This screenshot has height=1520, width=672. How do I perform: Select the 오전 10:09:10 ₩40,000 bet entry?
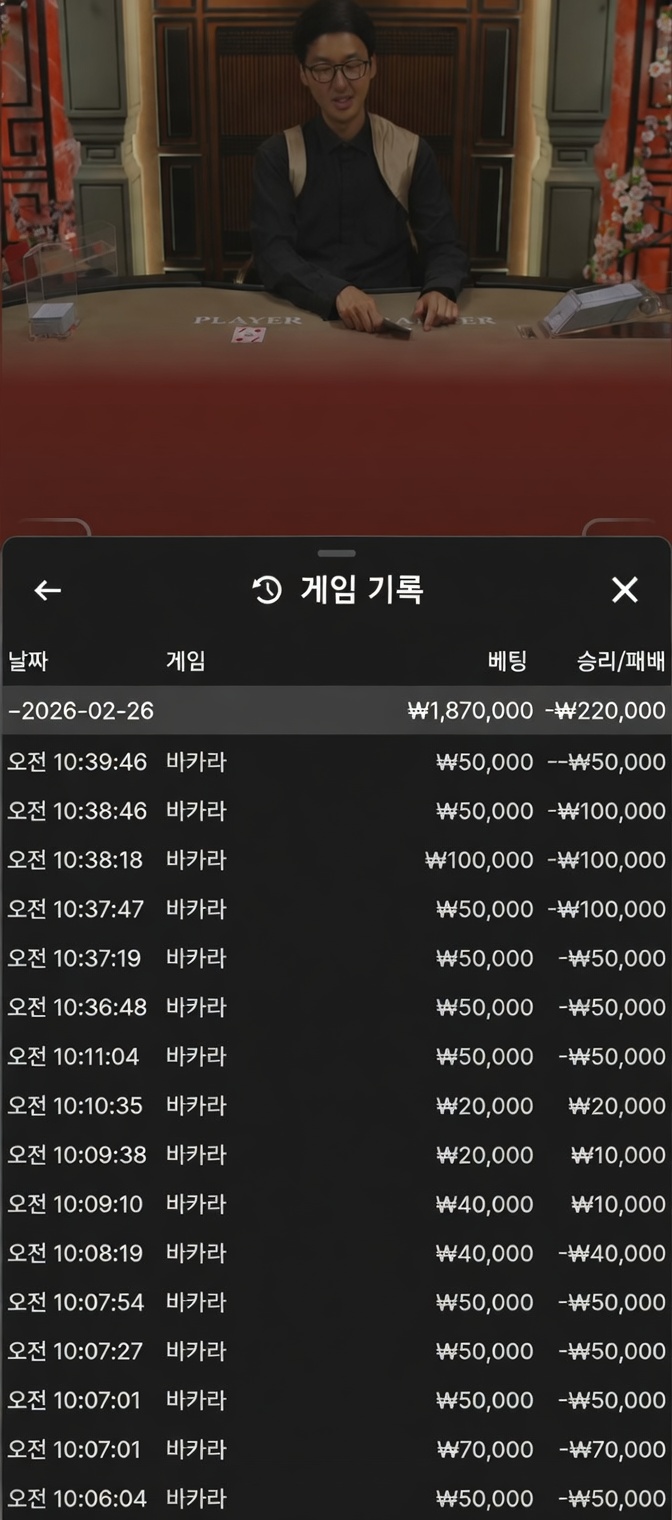coord(336,1203)
